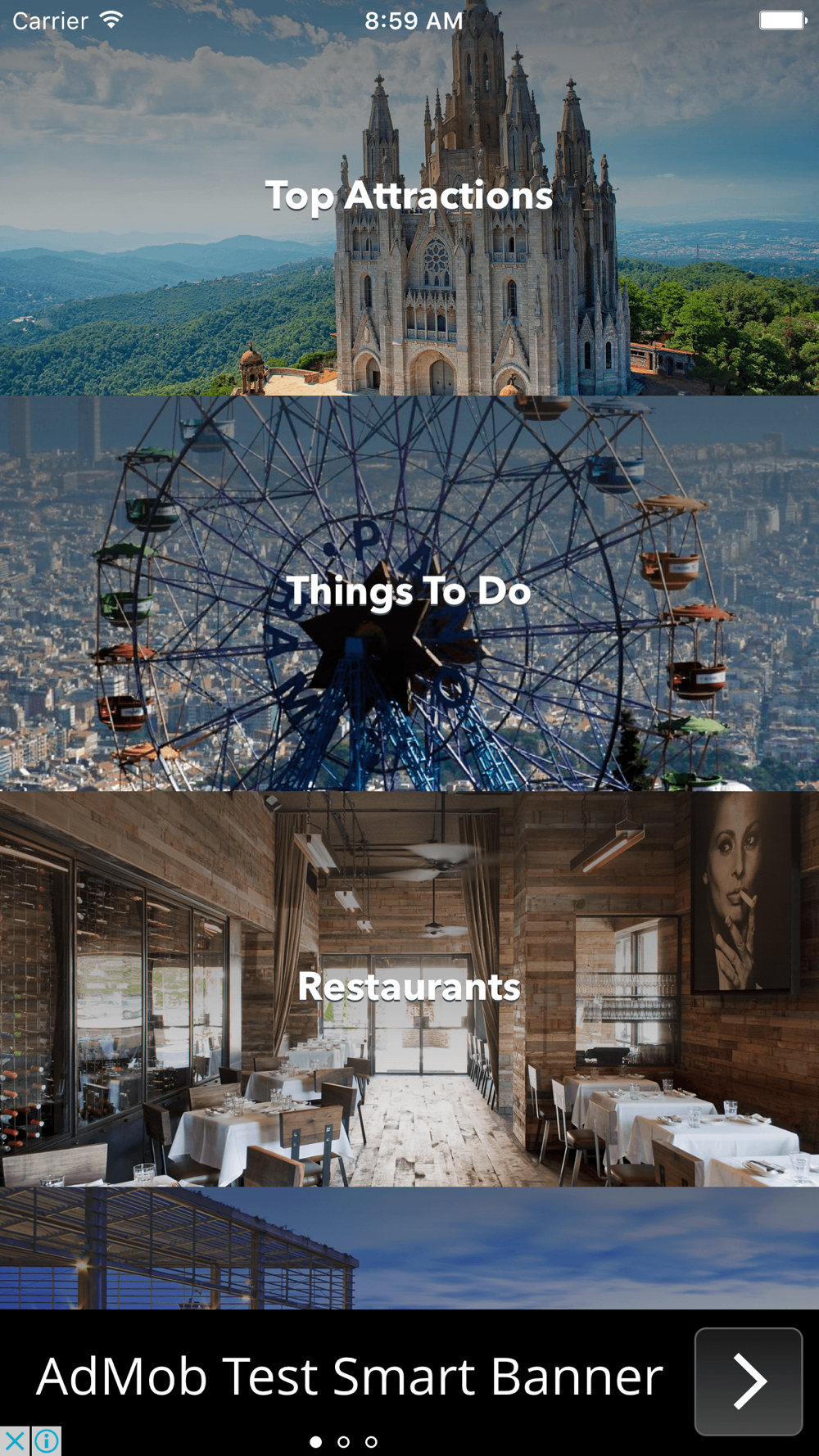Open the ad info icon

click(x=47, y=1441)
